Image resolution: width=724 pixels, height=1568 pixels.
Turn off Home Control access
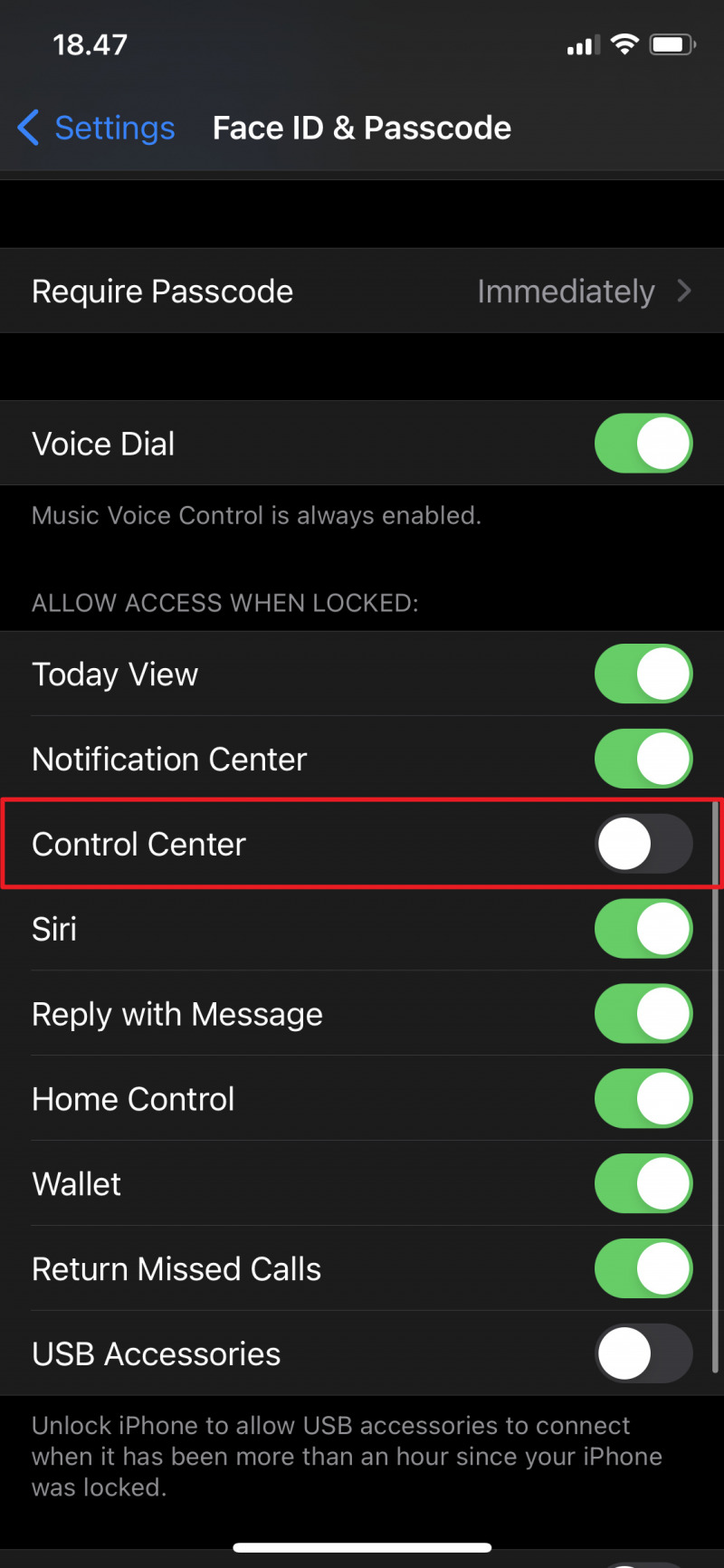coord(643,1099)
